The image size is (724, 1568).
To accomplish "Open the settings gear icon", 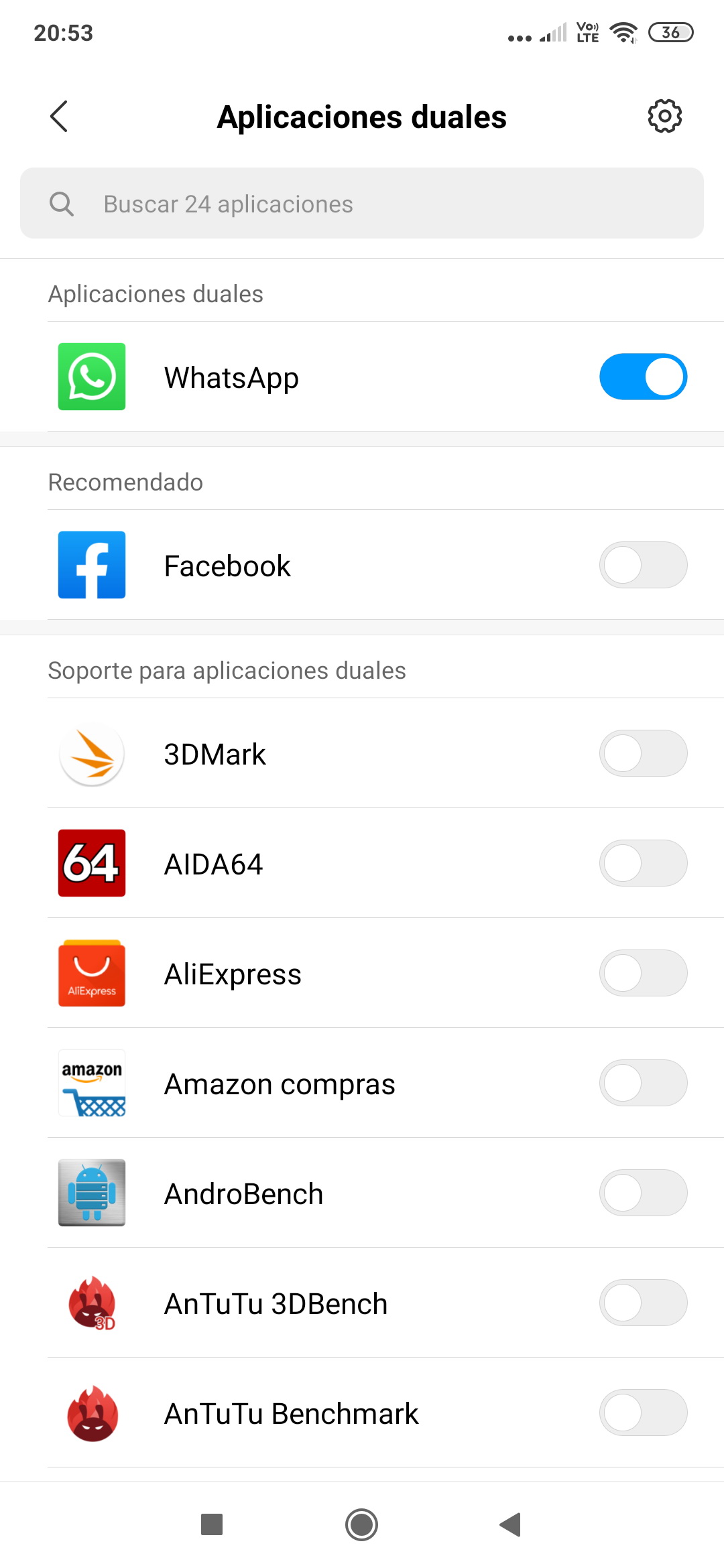I will 664,117.
